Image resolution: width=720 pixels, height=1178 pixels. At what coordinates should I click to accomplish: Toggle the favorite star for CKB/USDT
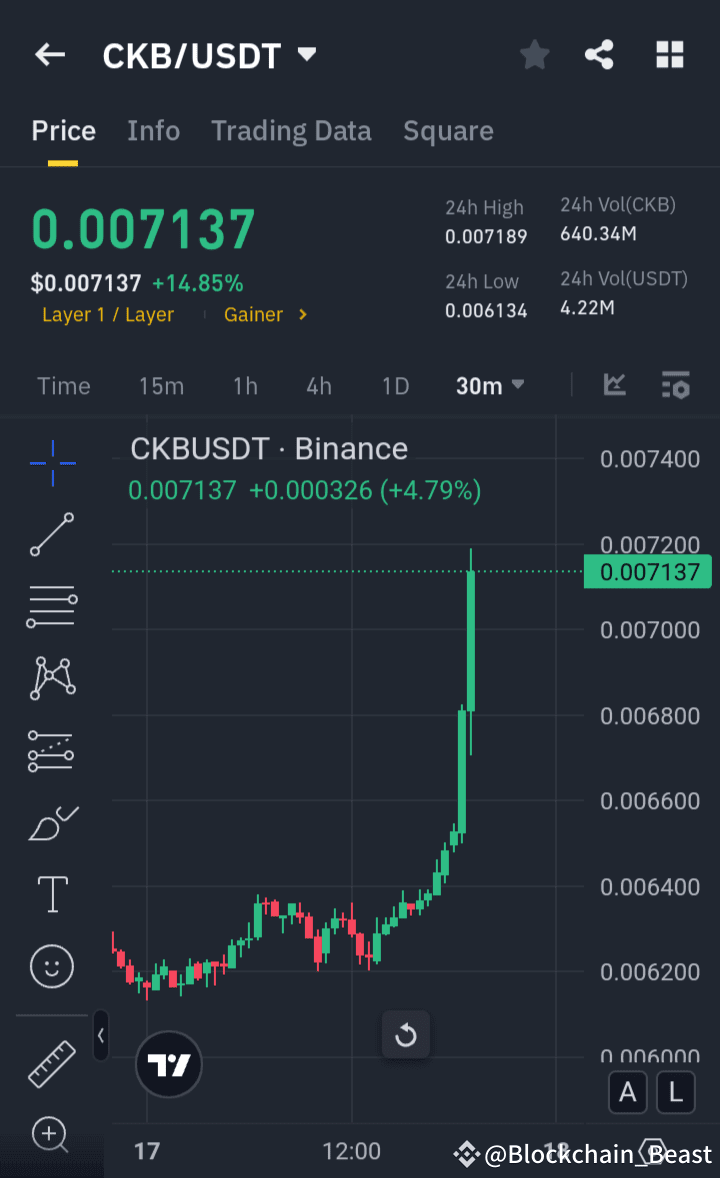(x=534, y=55)
